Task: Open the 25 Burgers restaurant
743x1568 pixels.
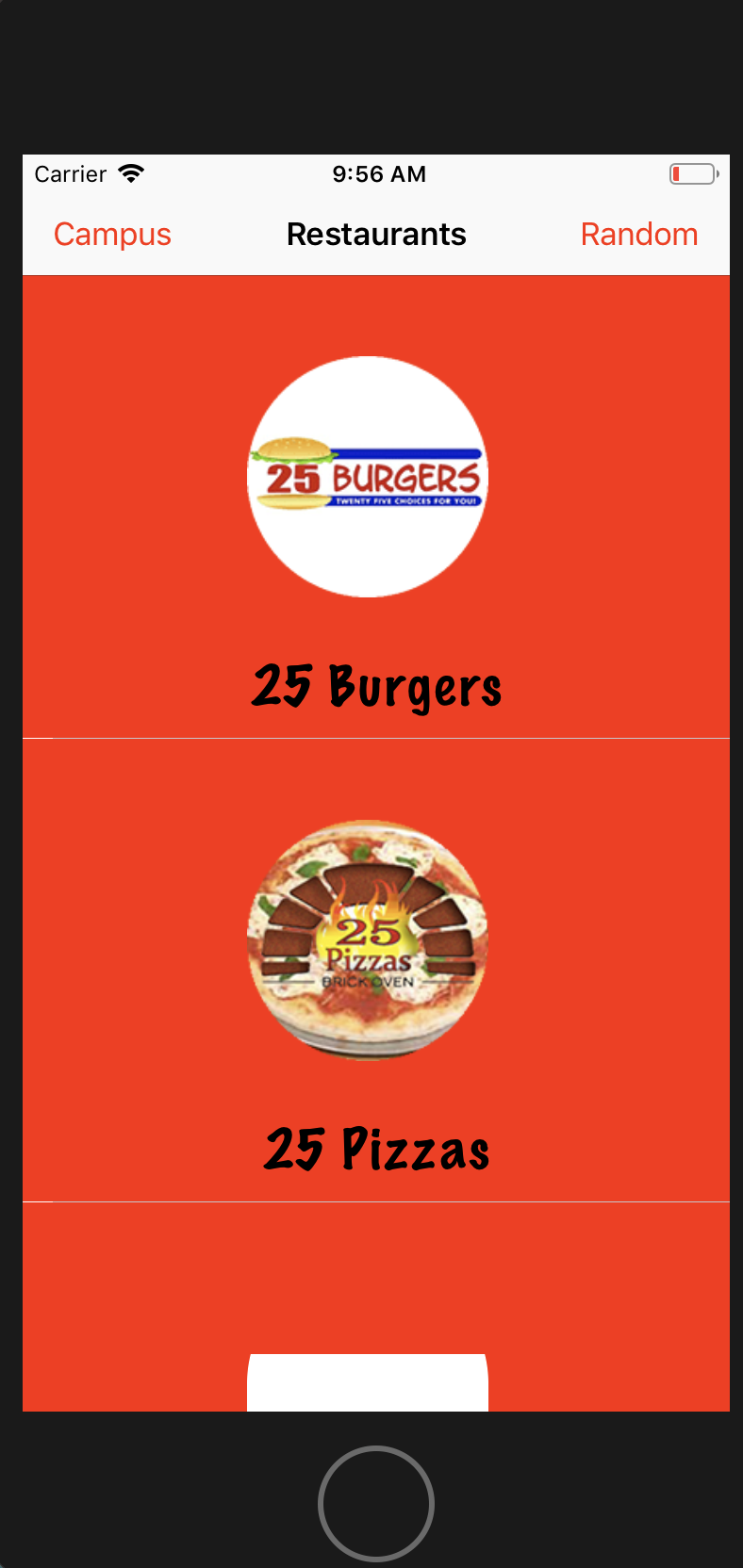Action: (x=376, y=507)
